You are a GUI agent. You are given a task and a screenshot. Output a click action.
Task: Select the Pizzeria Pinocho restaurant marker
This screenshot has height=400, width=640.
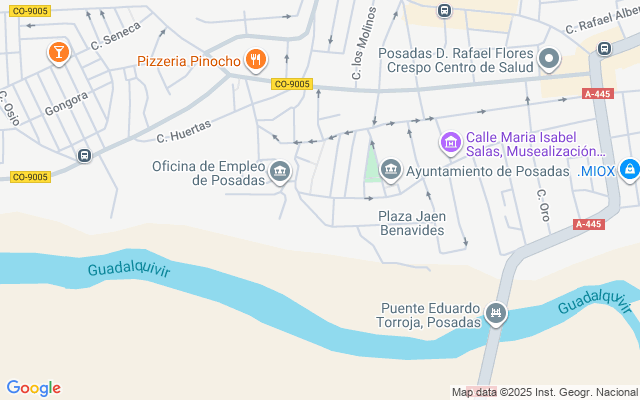point(257,60)
